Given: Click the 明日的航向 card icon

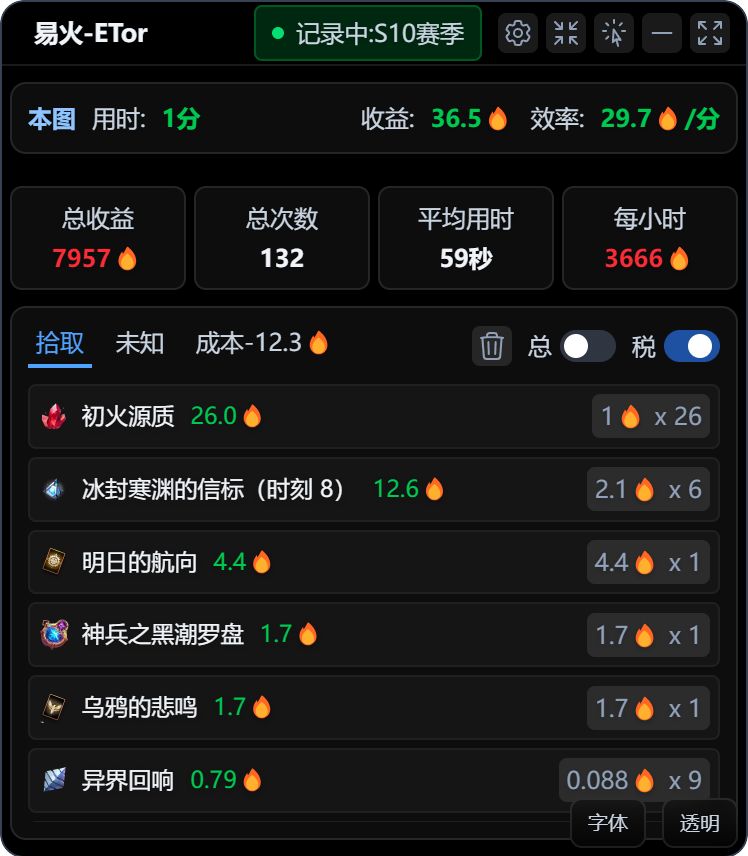Looking at the screenshot, I should click(x=54, y=562).
